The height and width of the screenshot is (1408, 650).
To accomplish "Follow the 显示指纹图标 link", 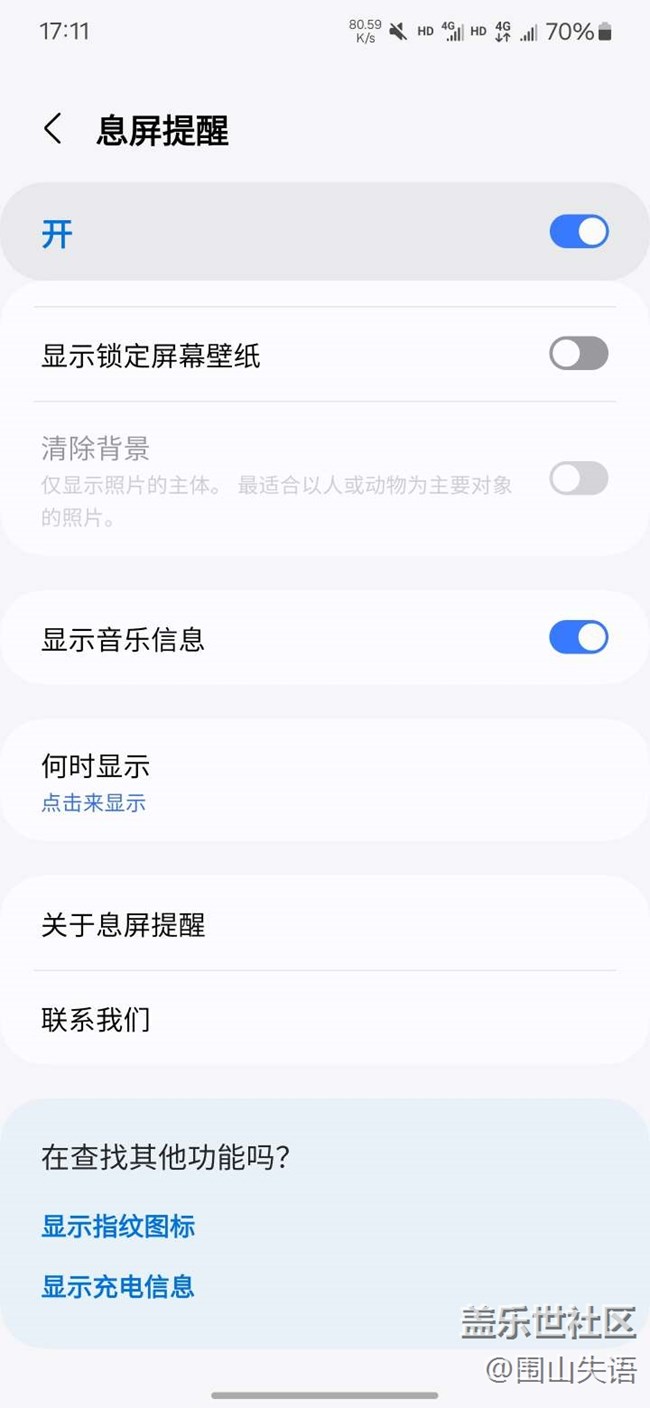I will point(118,1226).
